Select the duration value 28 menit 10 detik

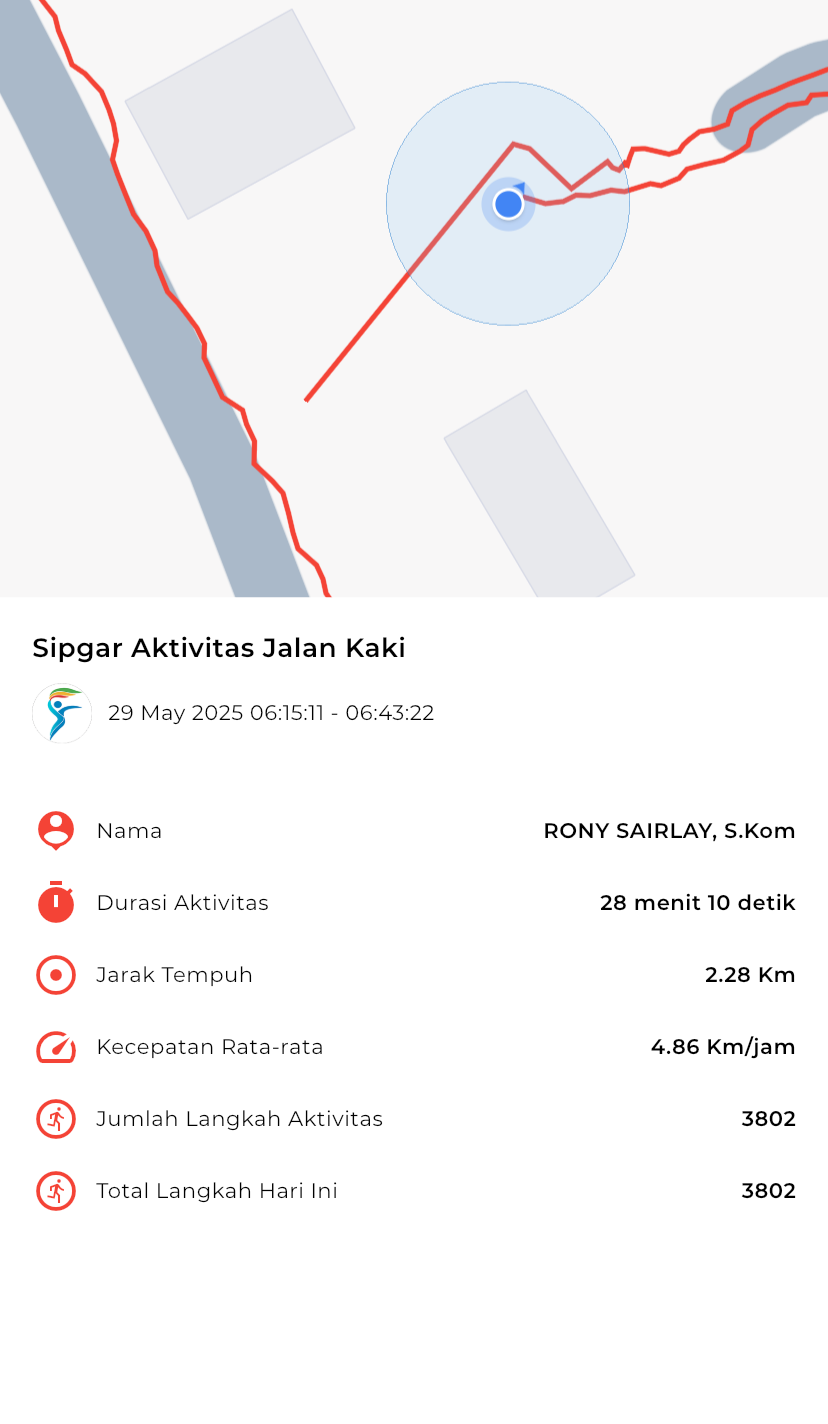click(x=697, y=903)
